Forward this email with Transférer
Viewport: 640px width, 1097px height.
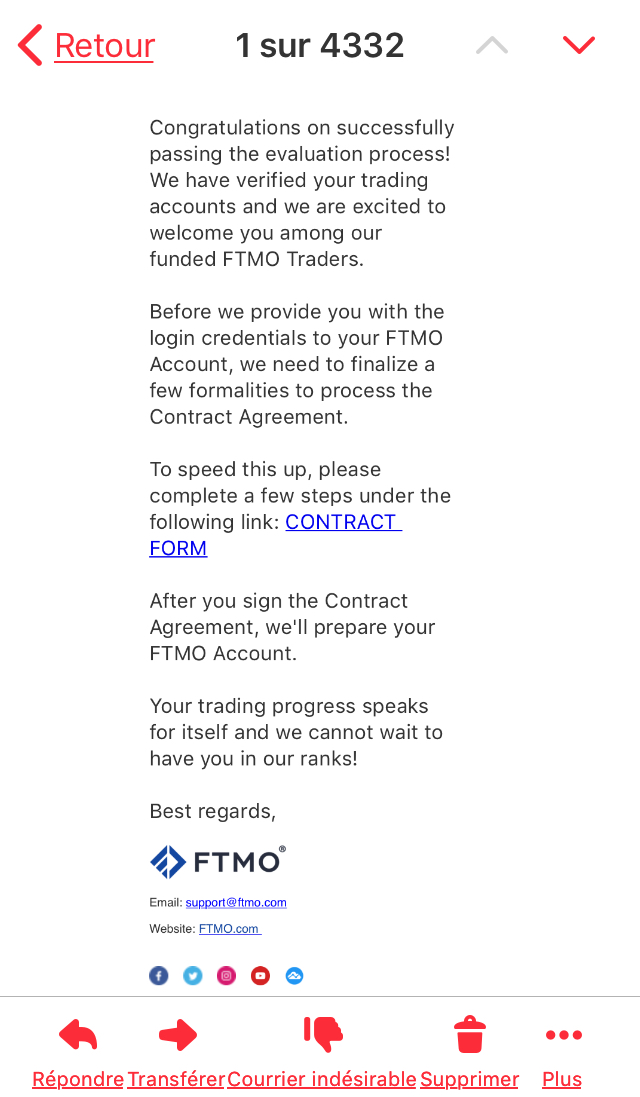tap(177, 1052)
